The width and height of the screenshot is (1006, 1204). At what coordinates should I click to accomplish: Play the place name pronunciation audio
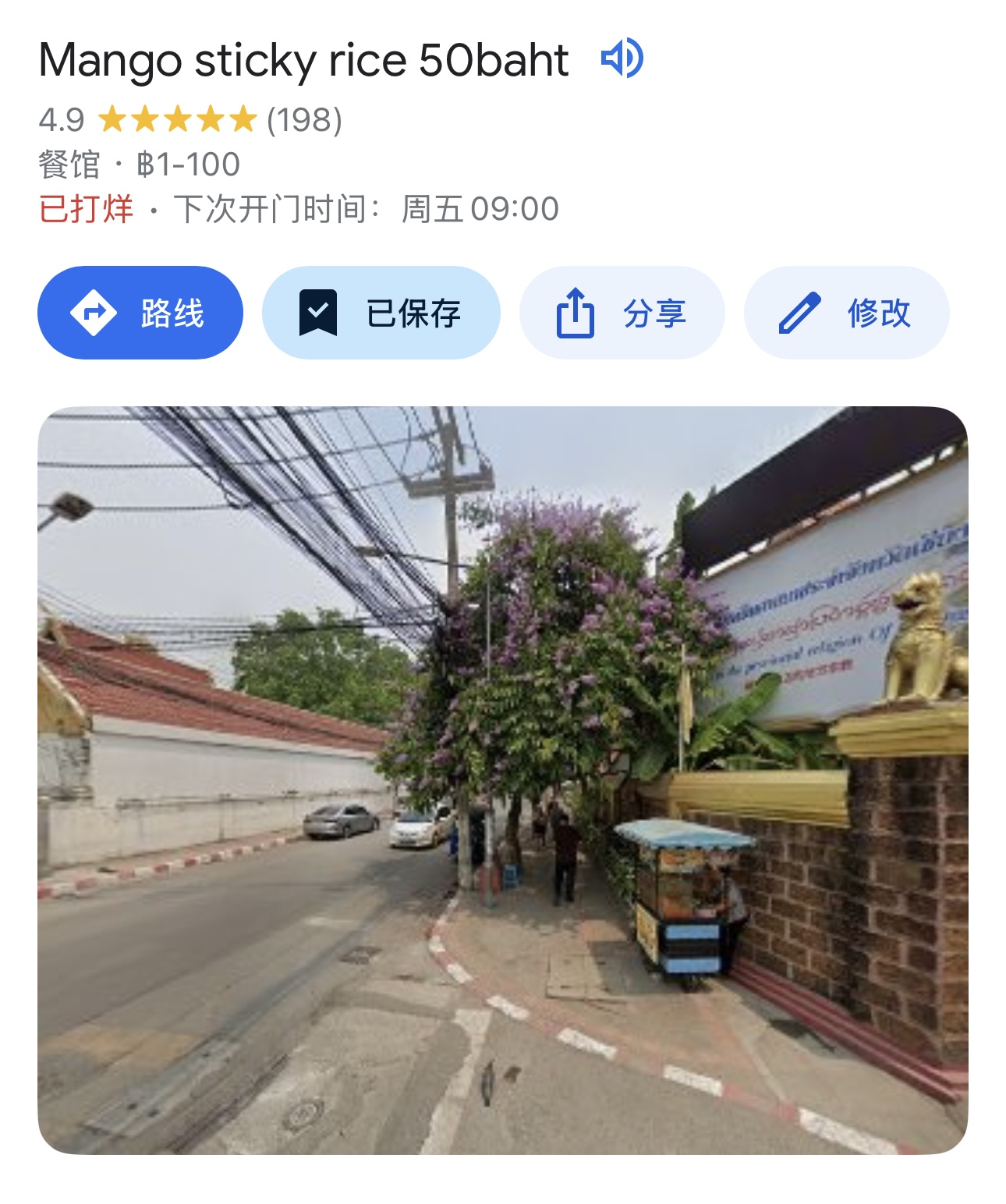click(622, 58)
